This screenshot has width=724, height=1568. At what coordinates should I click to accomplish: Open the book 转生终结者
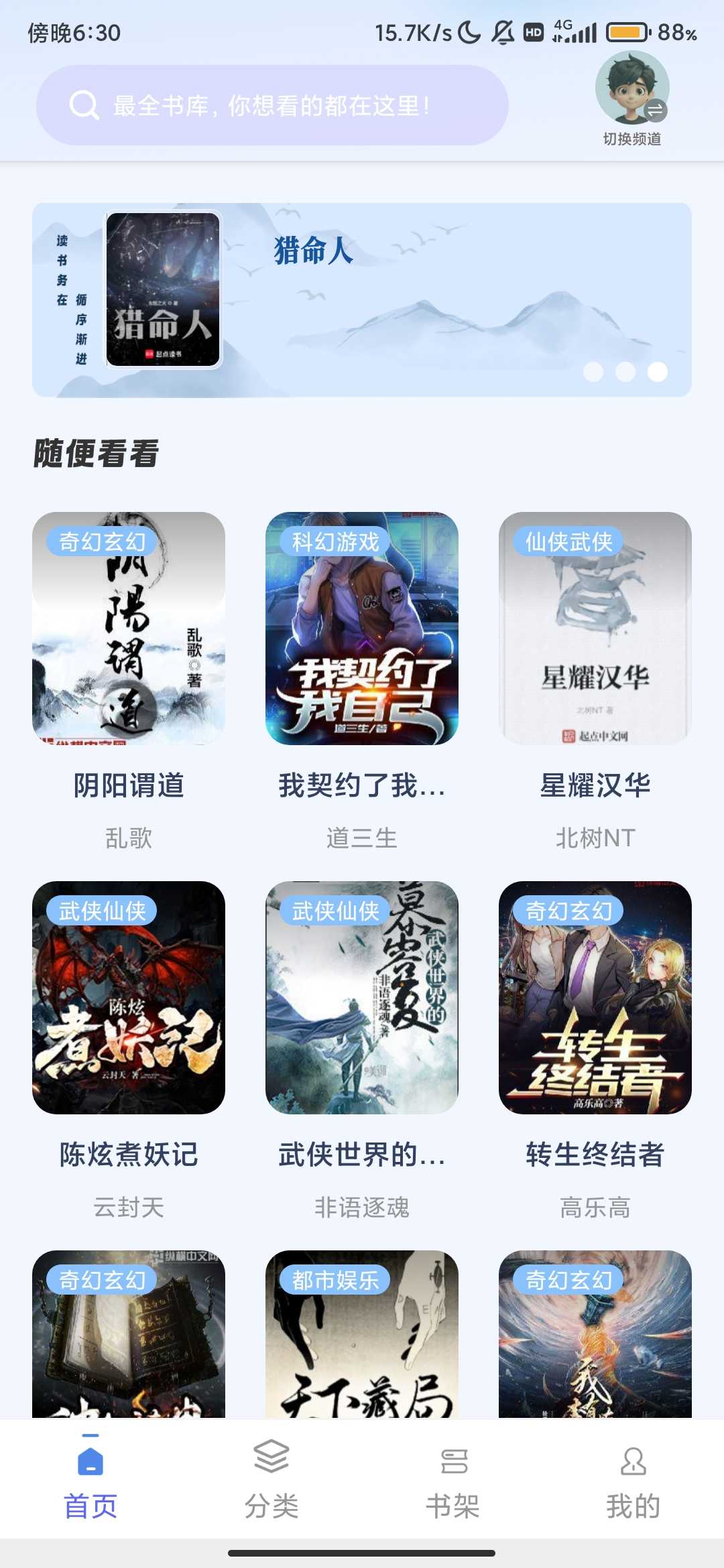[595, 997]
